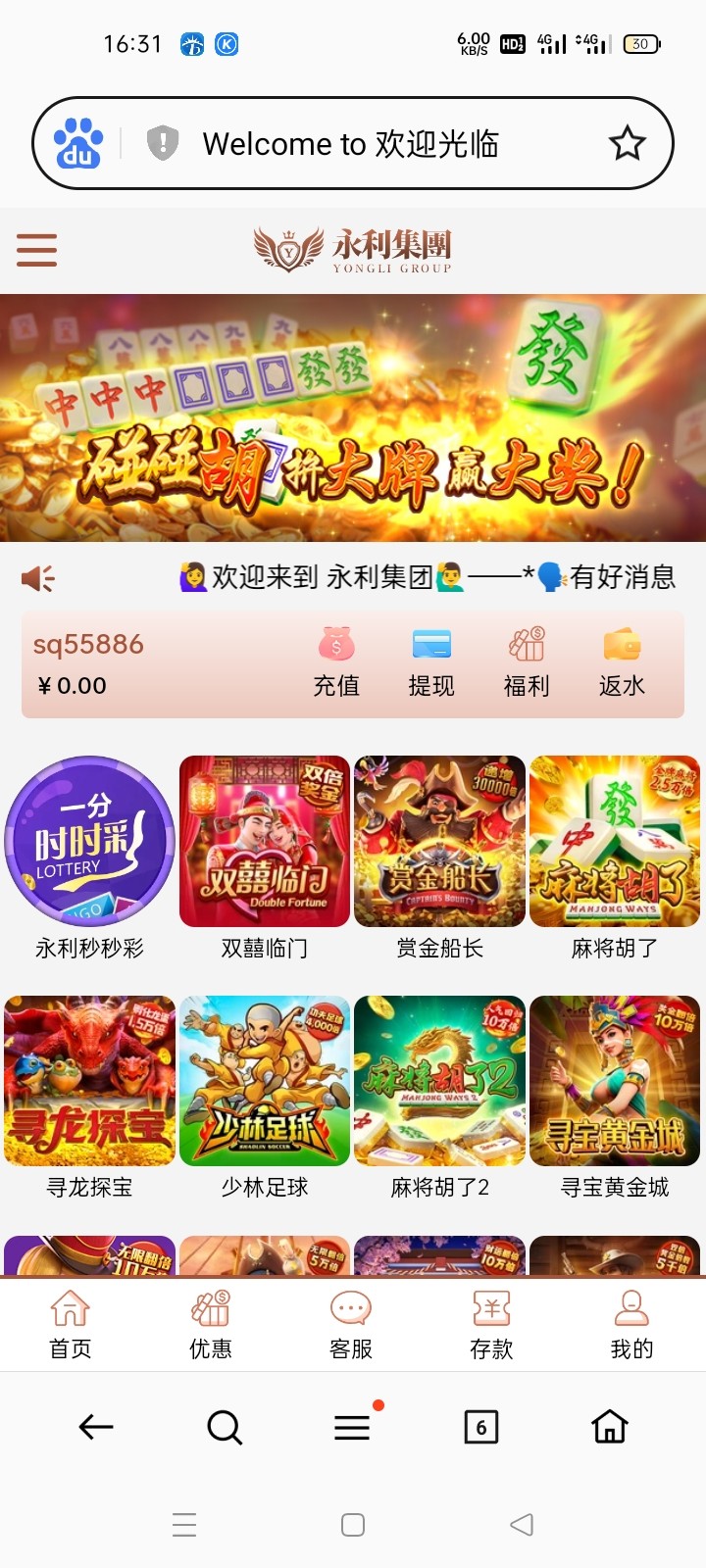Open the browser tabs switcher
Viewport: 706px width, 1568px height.
480,1427
